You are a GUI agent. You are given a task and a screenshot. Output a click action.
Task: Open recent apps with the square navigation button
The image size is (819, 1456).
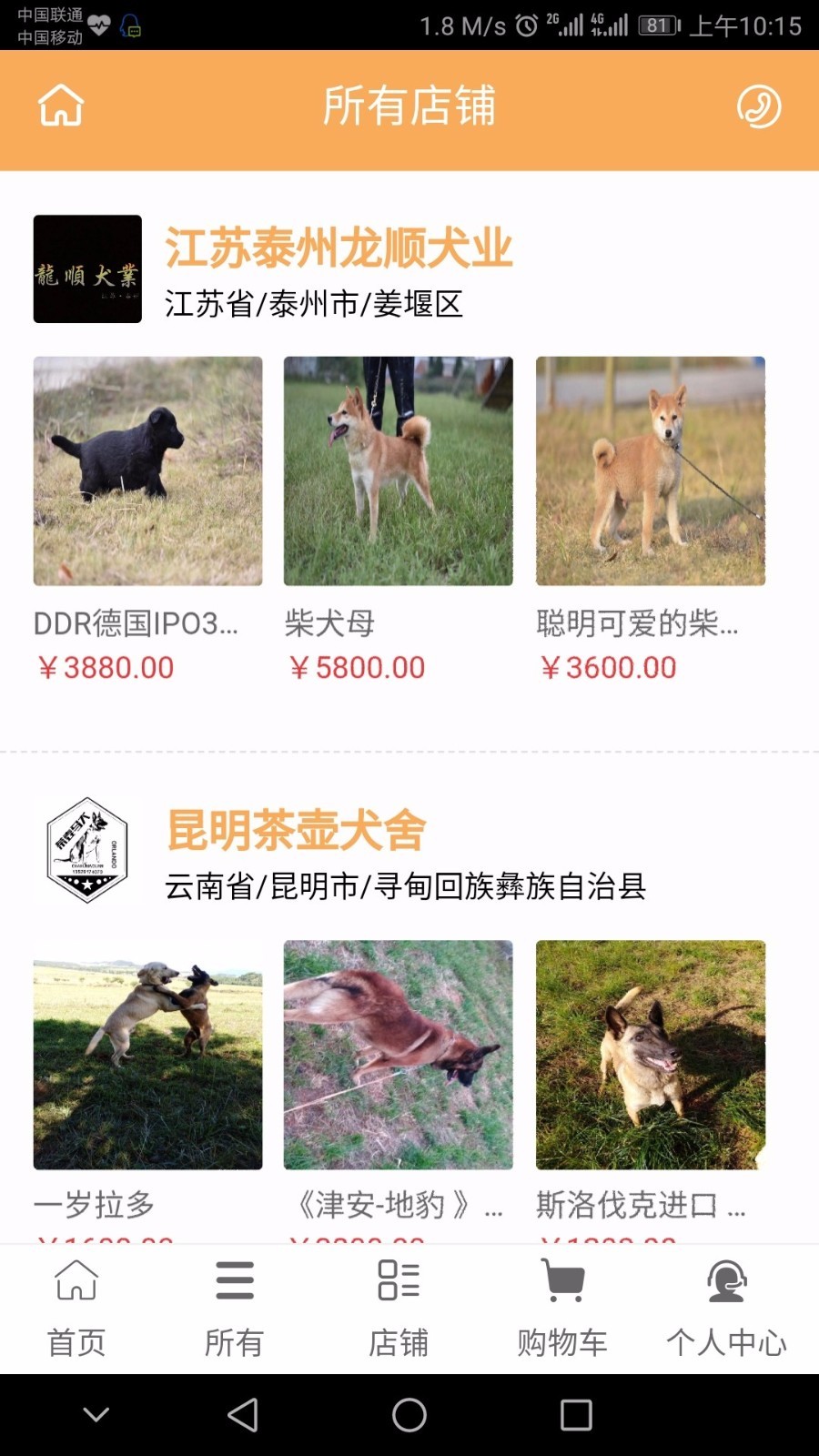[x=573, y=1416]
